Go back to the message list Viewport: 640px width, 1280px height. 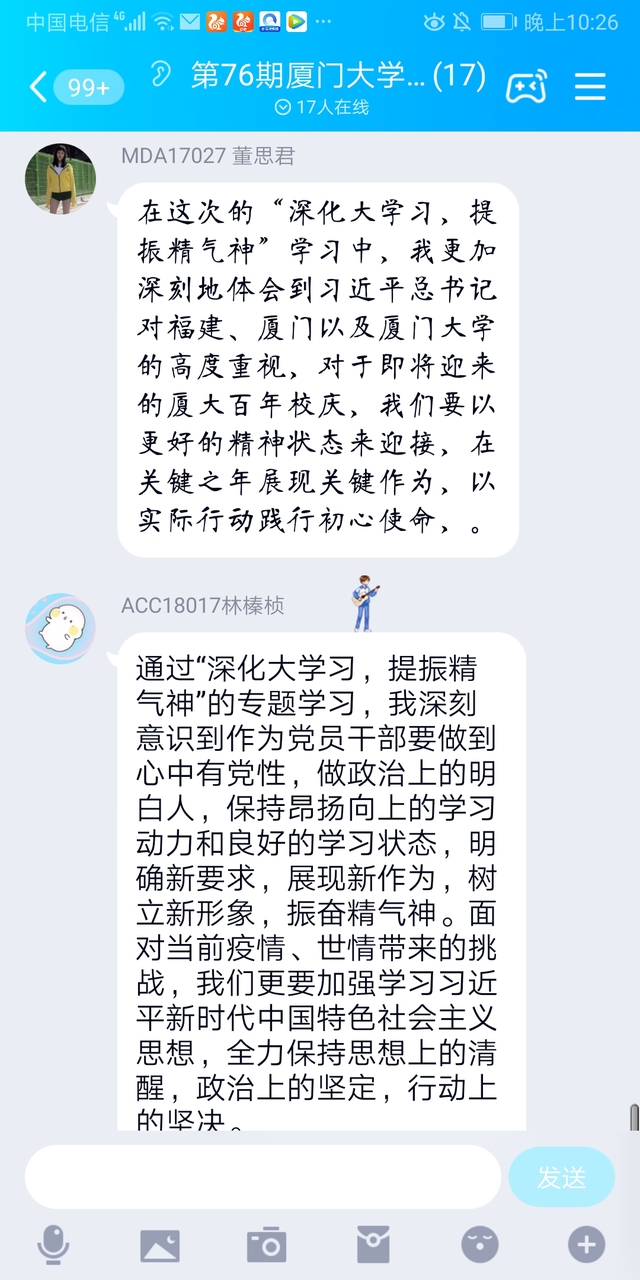coord(38,87)
